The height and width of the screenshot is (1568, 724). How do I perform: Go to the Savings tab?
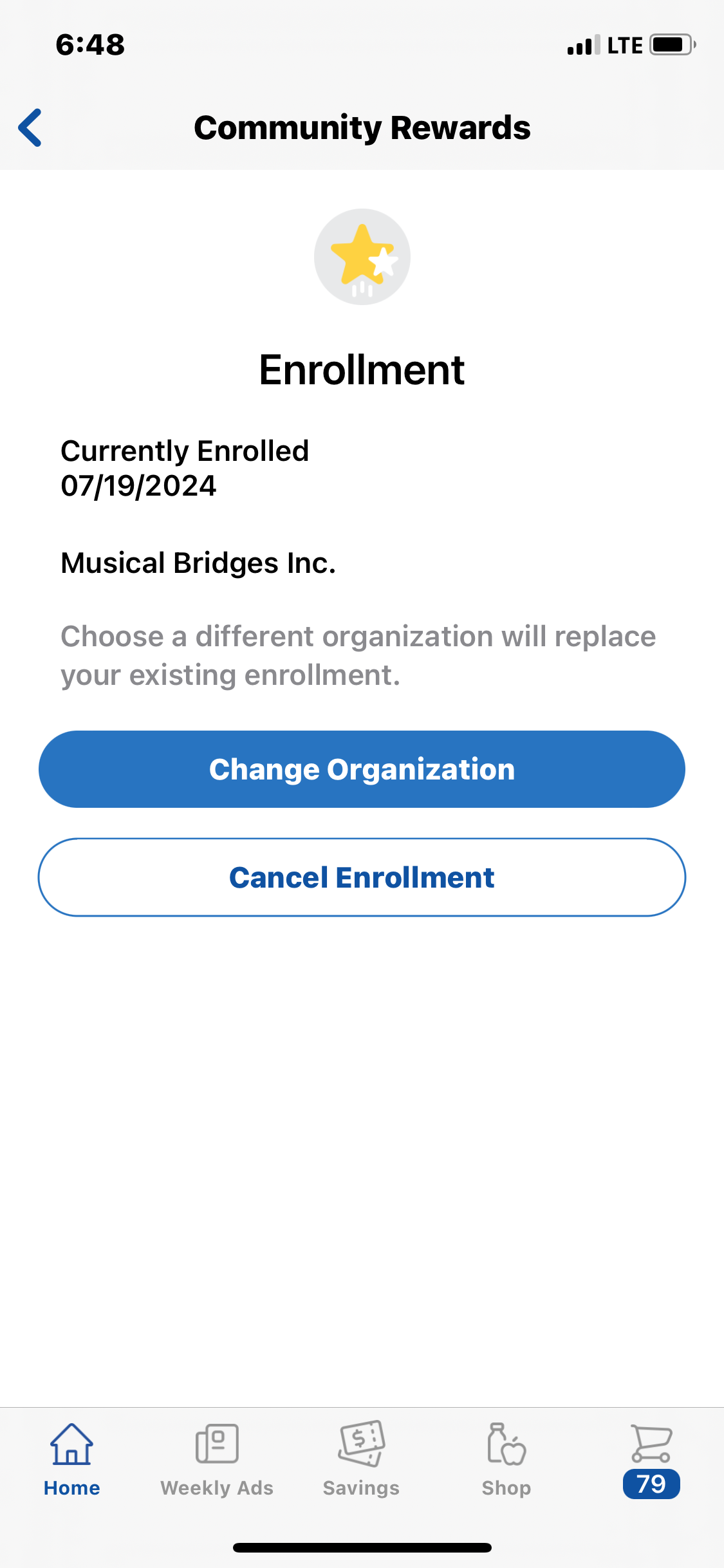click(x=361, y=1460)
